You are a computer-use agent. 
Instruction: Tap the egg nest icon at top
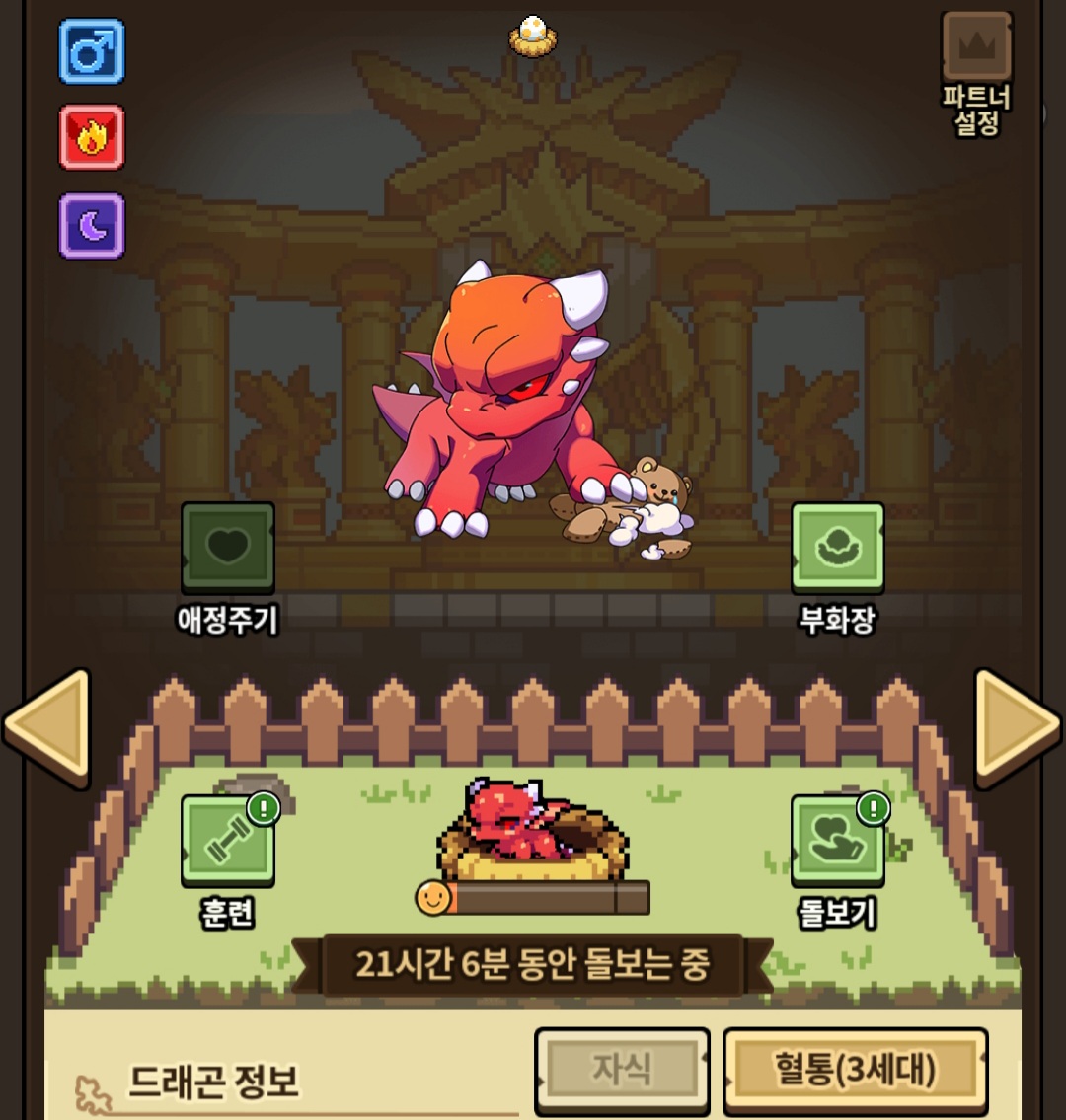point(533,35)
